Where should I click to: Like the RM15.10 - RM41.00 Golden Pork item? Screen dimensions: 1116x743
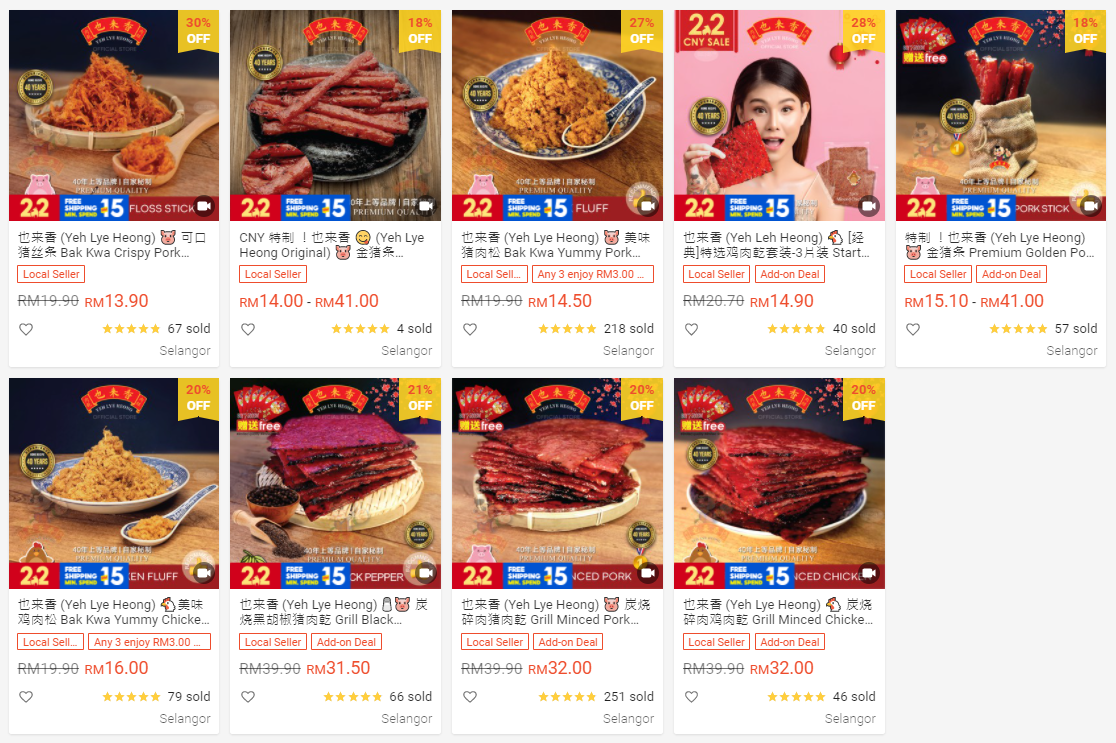pyautogui.click(x=913, y=329)
